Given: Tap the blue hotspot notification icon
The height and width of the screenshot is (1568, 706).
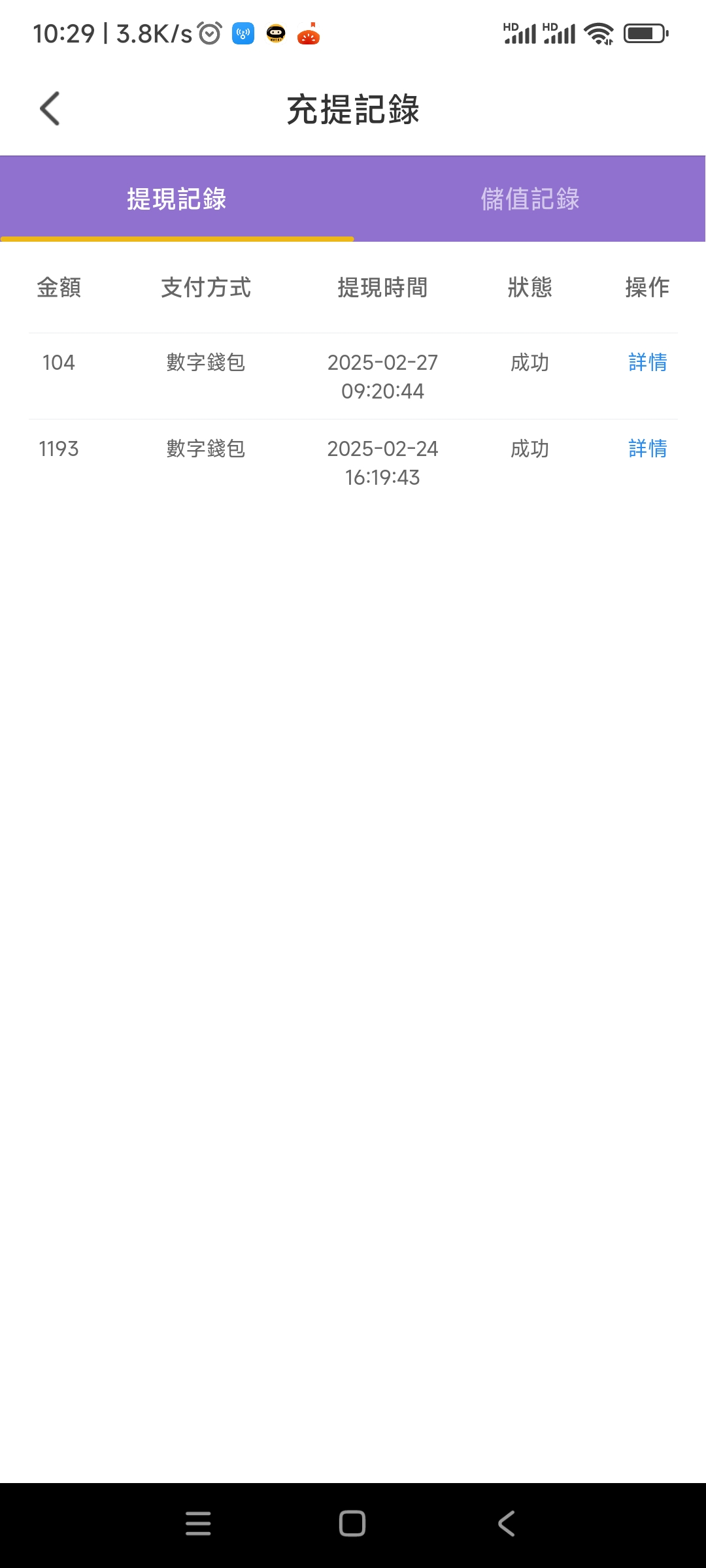Looking at the screenshot, I should pyautogui.click(x=243, y=33).
